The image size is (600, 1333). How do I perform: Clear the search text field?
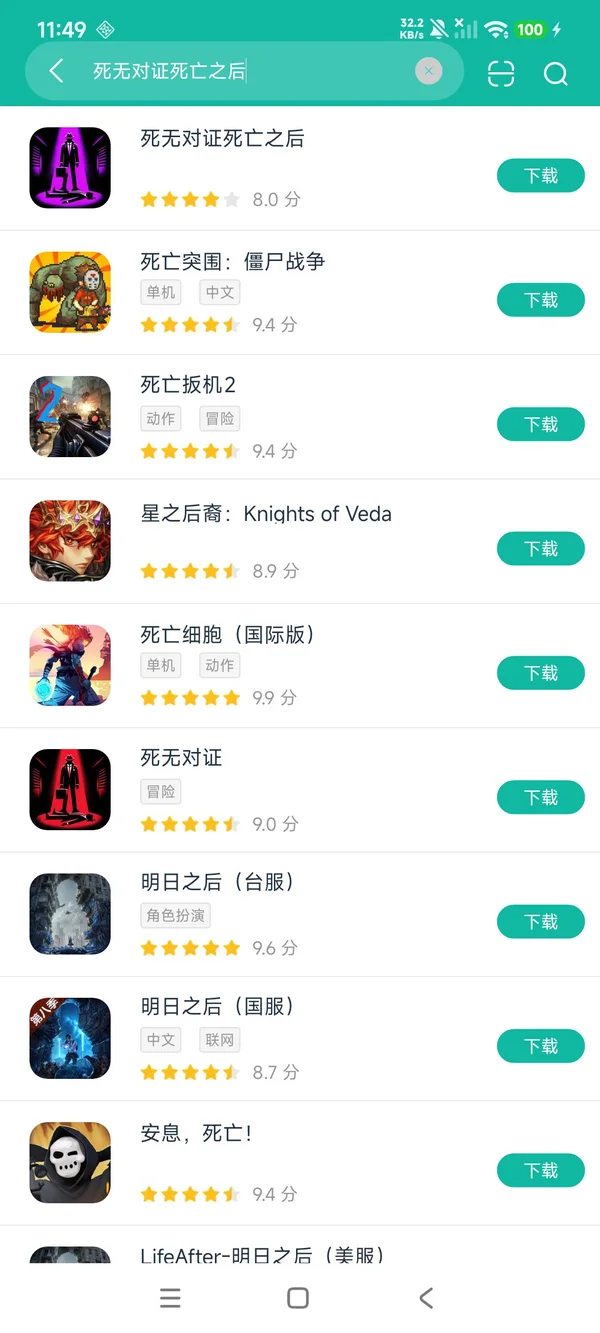[x=428, y=71]
